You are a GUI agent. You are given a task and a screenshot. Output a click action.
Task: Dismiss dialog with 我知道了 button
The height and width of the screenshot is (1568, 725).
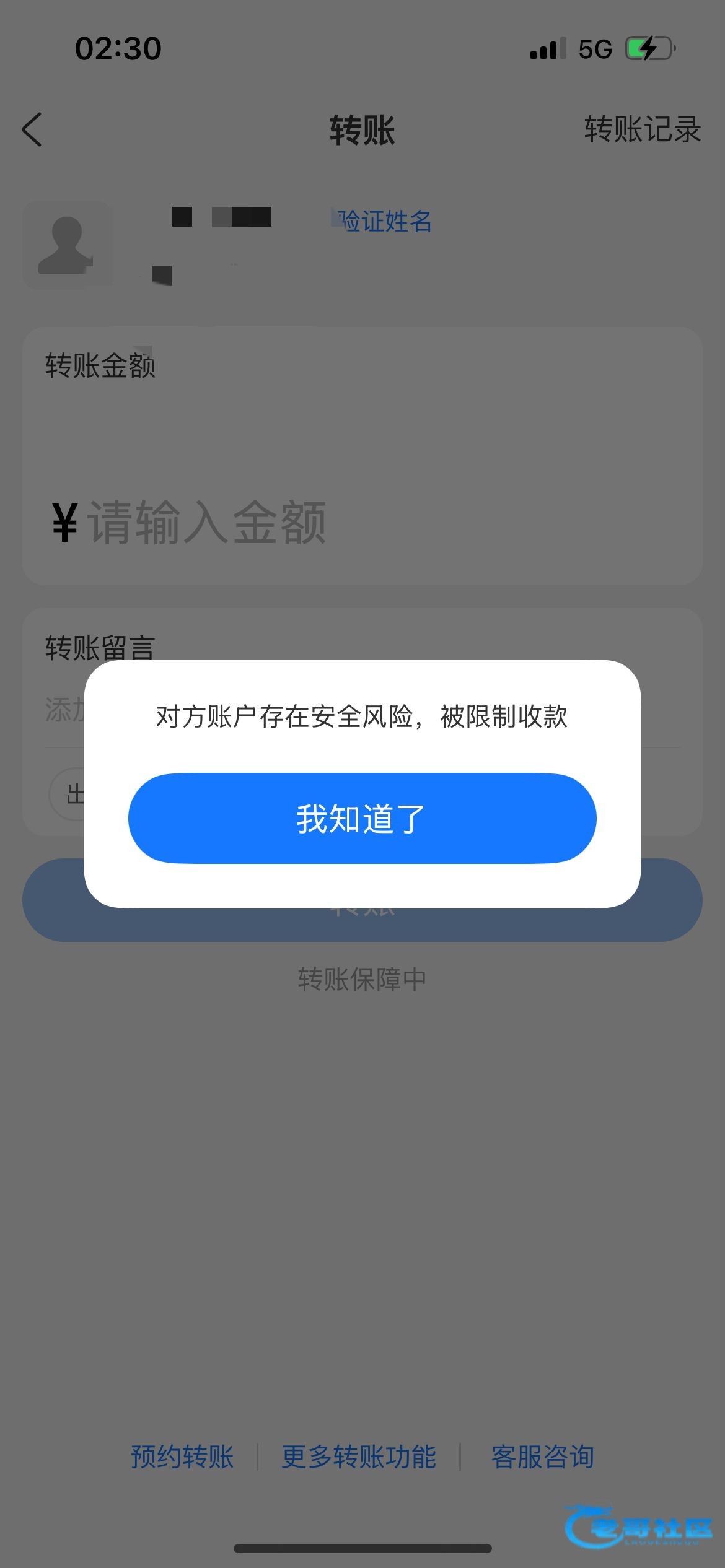(x=362, y=818)
